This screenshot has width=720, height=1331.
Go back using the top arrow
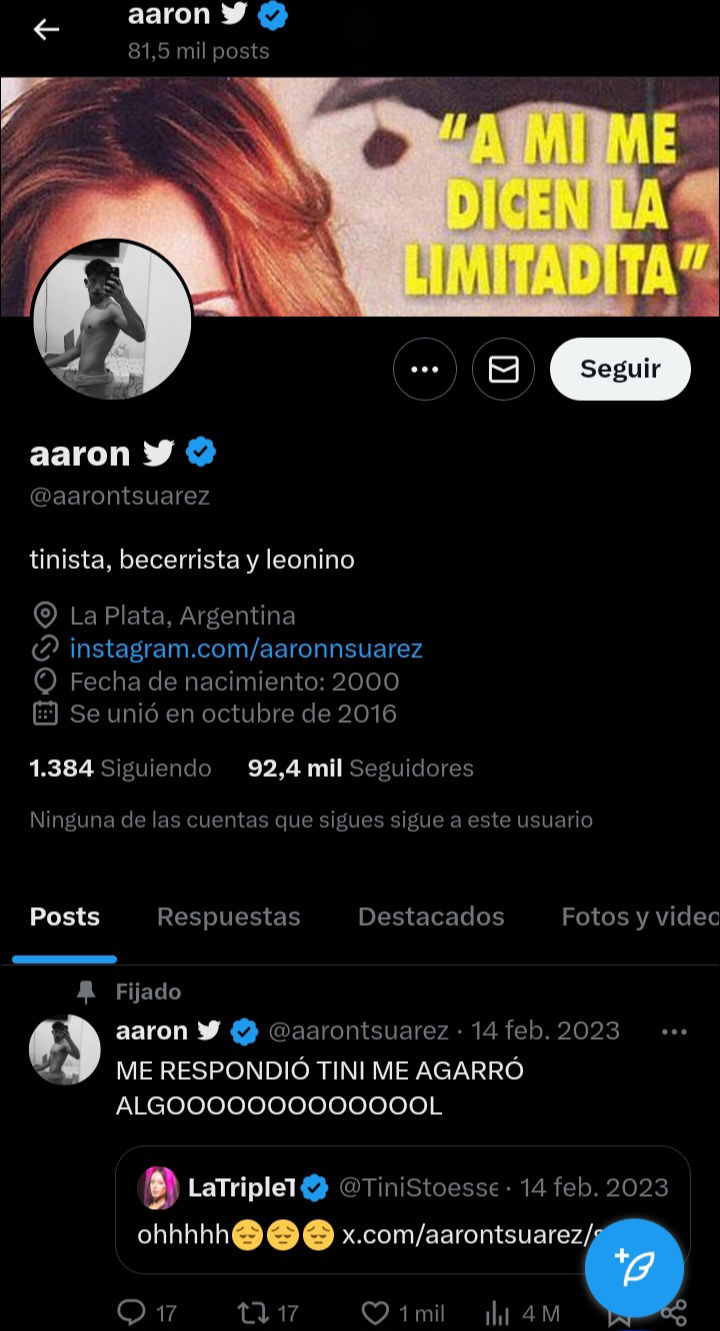(x=46, y=30)
